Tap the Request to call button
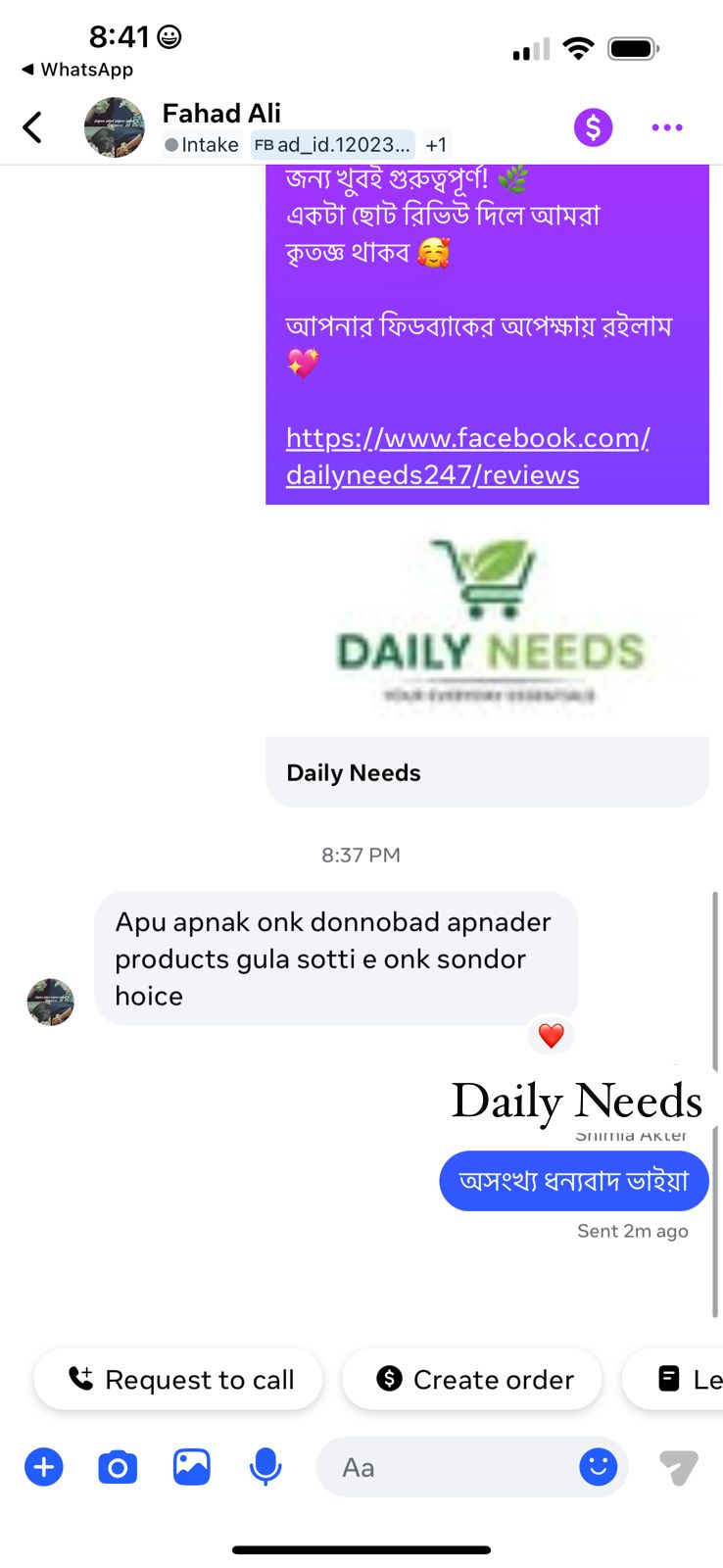The image size is (723, 1568). 179,1379
